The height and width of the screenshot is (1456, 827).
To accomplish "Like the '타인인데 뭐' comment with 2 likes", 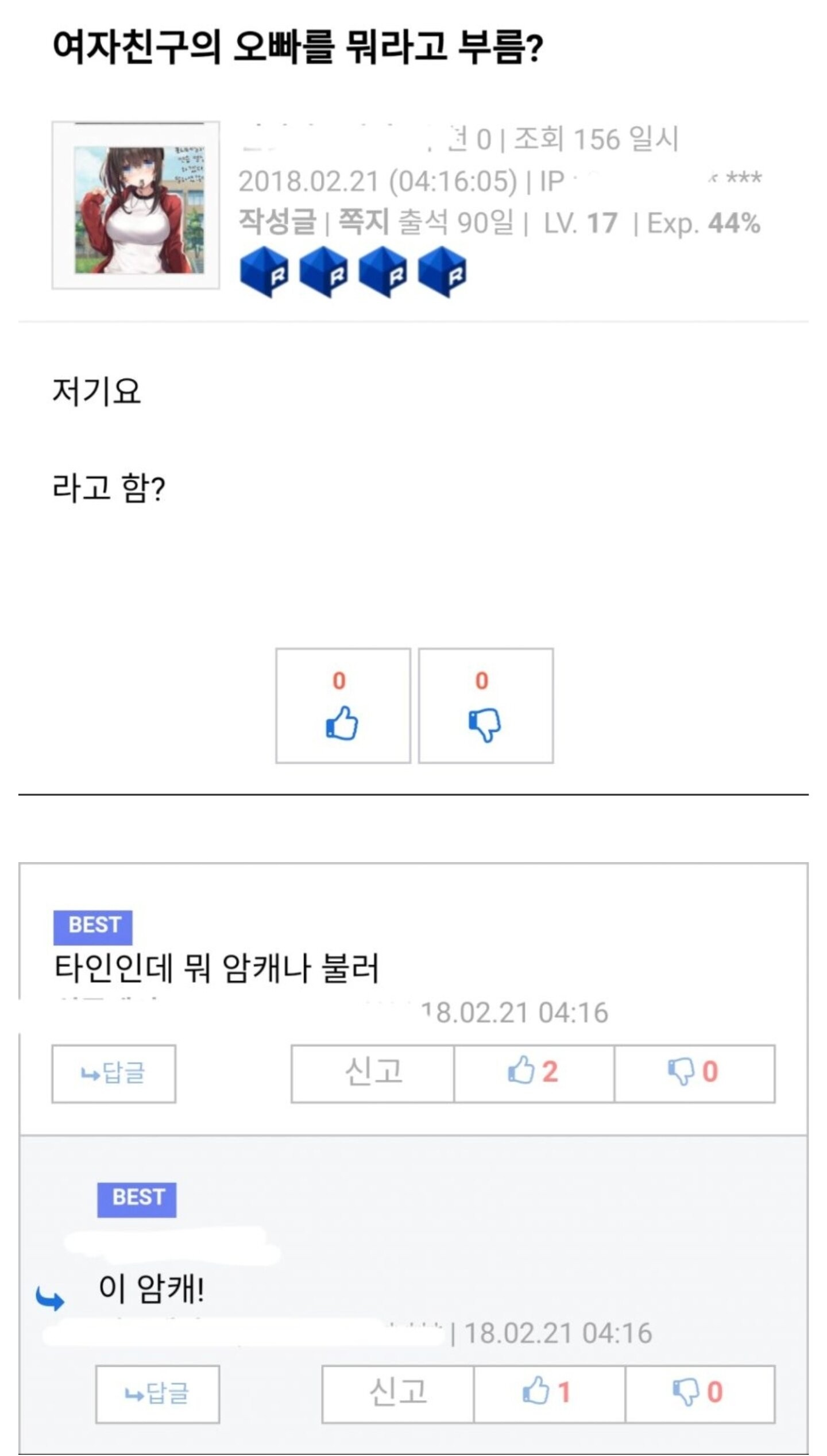I will 534,1073.
